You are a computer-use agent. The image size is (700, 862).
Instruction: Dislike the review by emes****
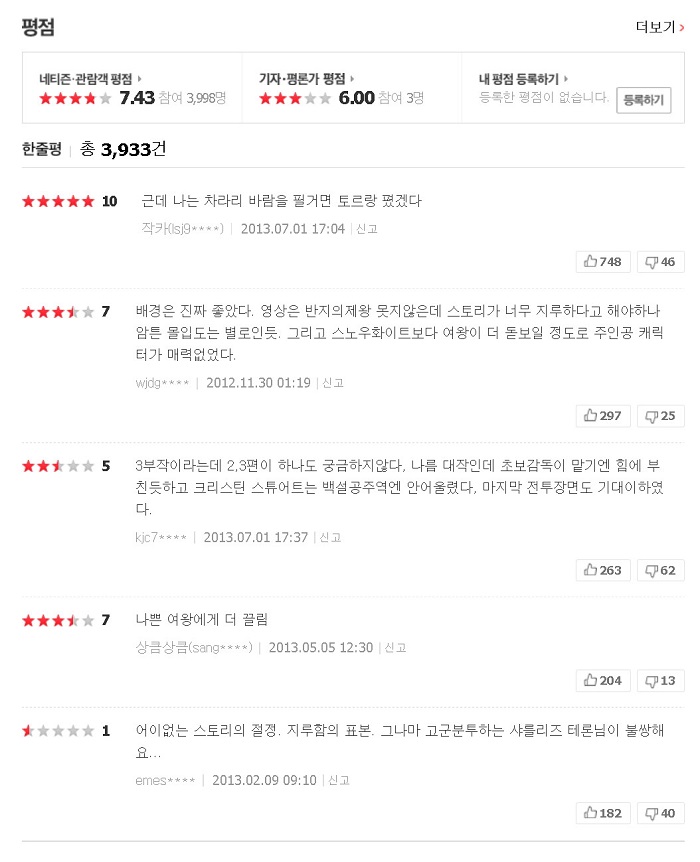point(660,813)
